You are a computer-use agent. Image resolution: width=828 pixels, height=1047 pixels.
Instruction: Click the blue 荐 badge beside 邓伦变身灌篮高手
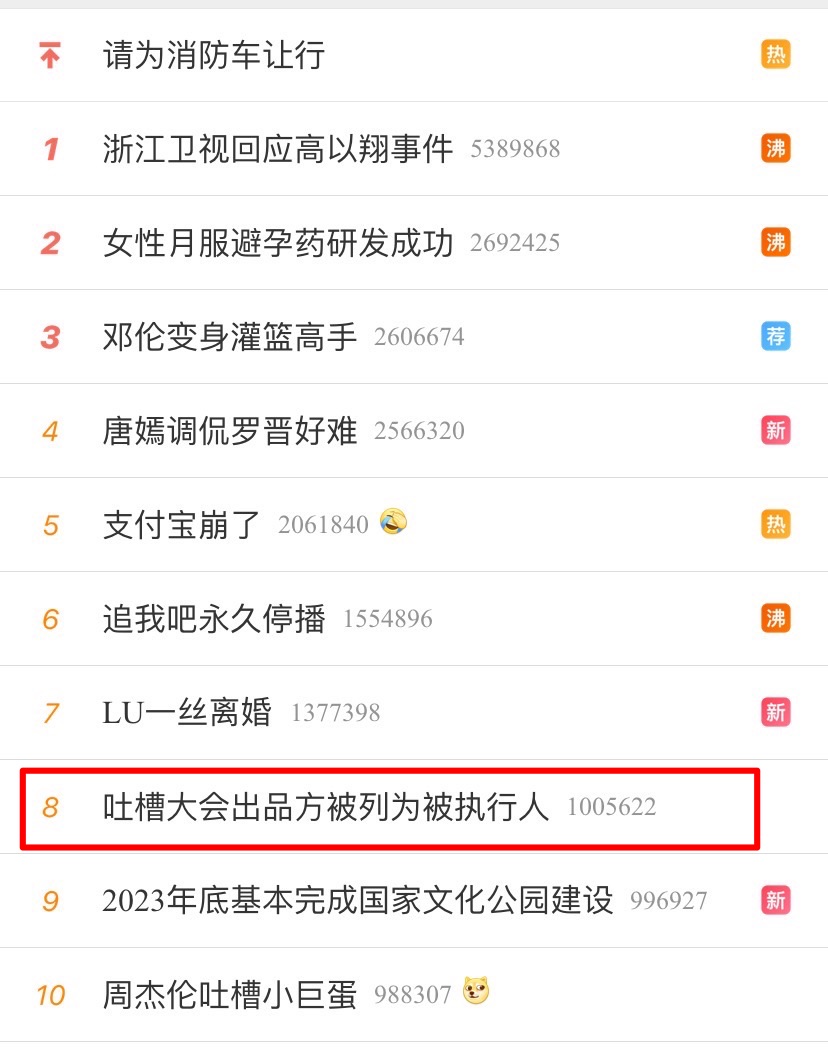click(776, 336)
